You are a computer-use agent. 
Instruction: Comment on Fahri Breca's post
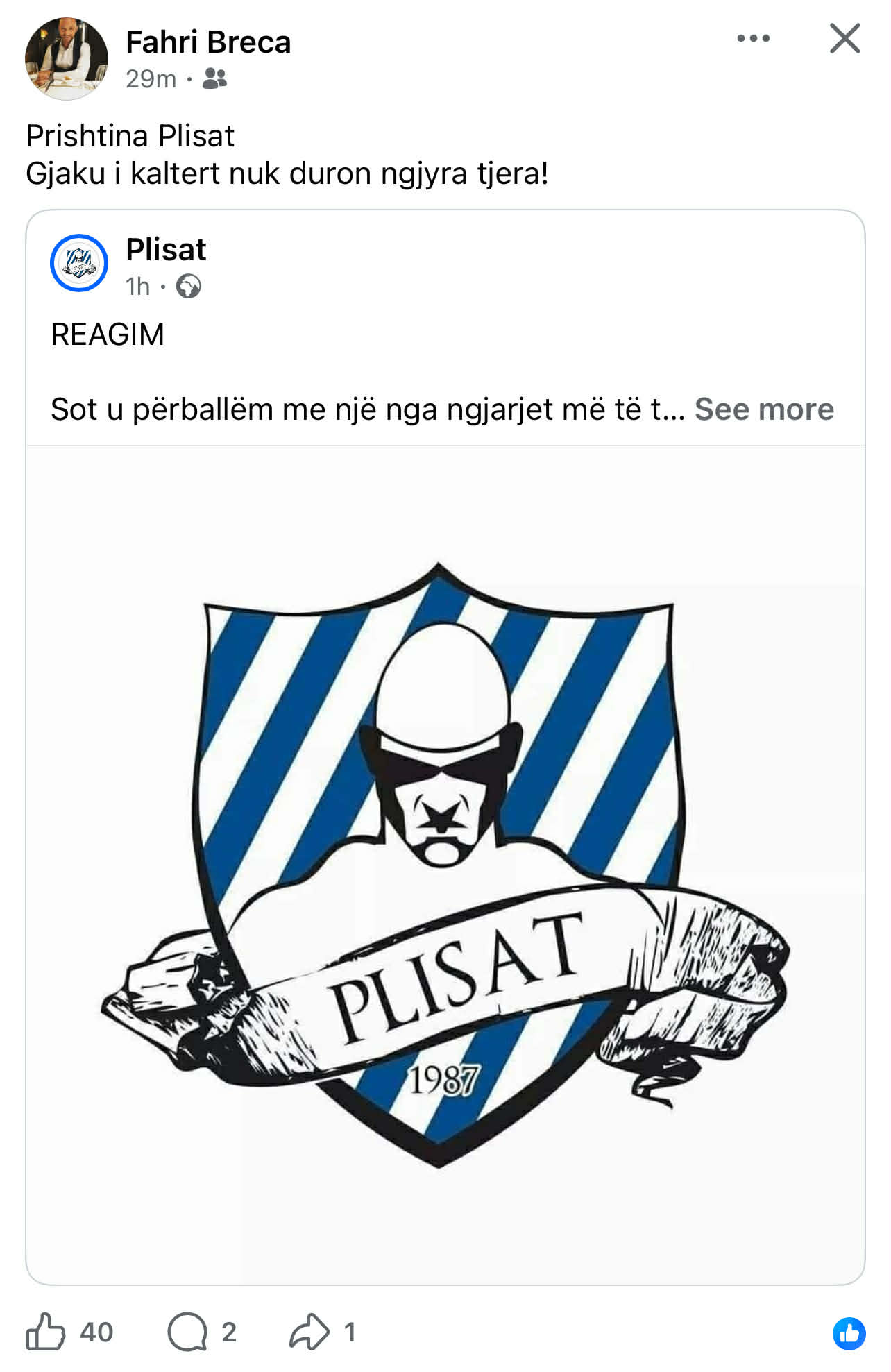coord(187,1332)
